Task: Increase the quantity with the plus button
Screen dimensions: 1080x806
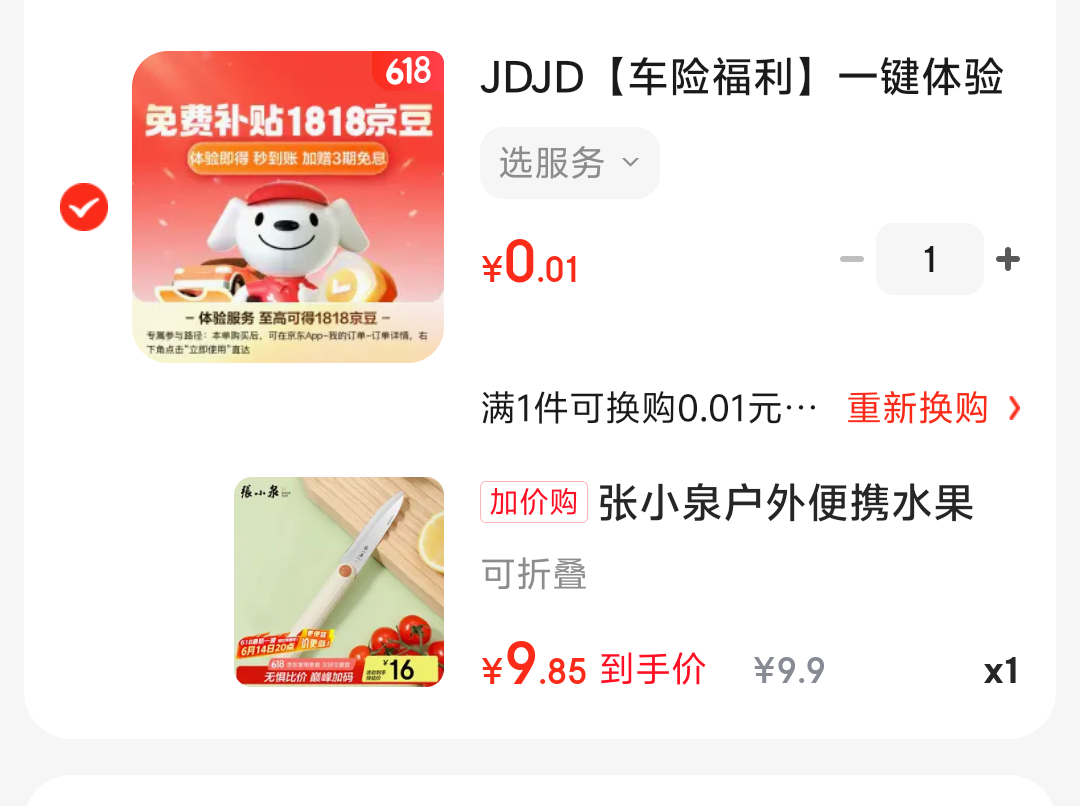Action: click(x=1008, y=260)
